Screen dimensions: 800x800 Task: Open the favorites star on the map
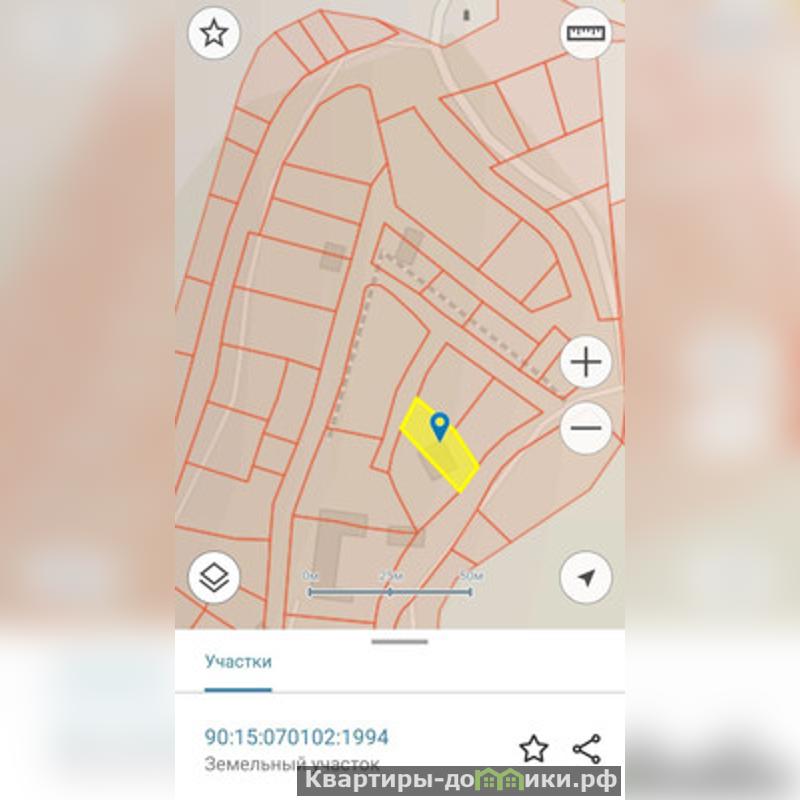[214, 34]
